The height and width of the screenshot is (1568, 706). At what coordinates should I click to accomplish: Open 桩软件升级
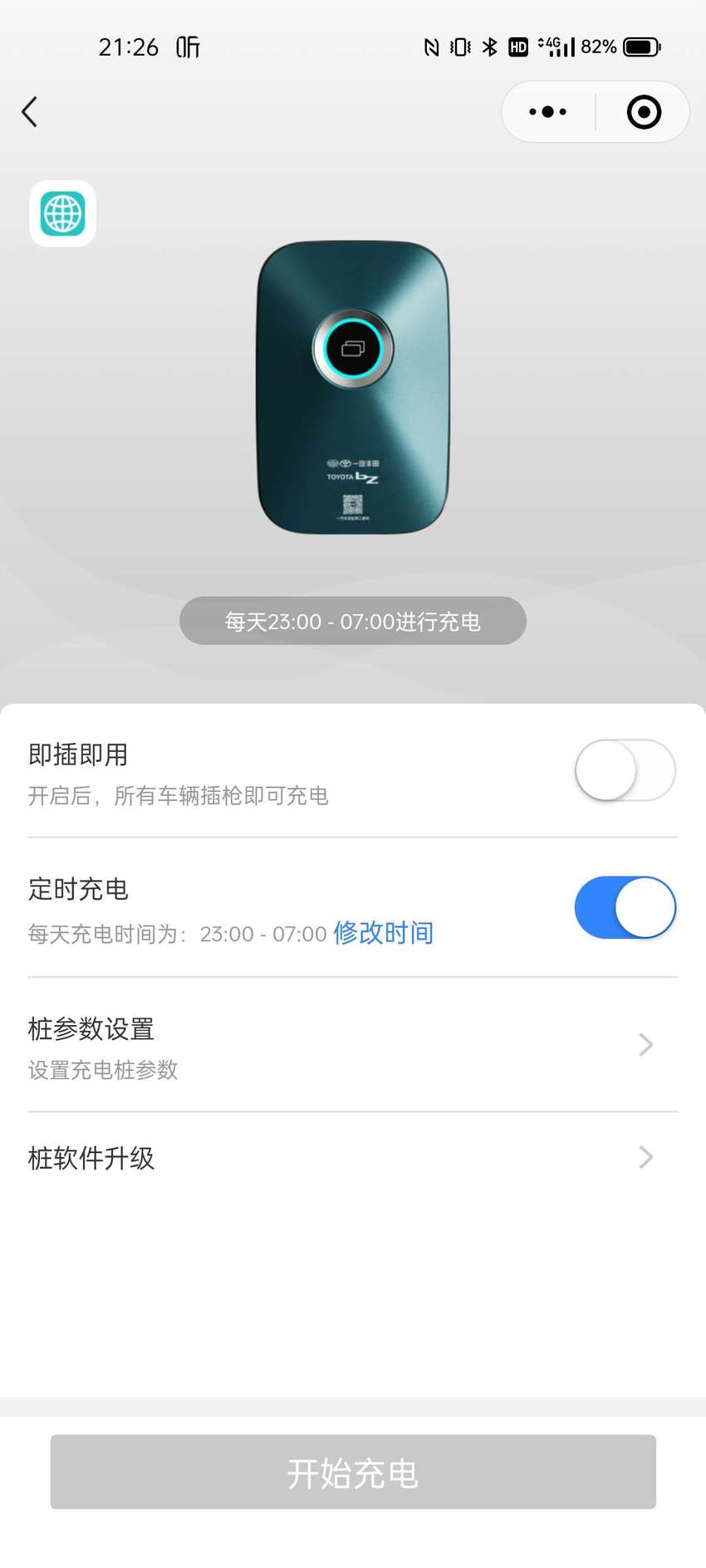(353, 1158)
